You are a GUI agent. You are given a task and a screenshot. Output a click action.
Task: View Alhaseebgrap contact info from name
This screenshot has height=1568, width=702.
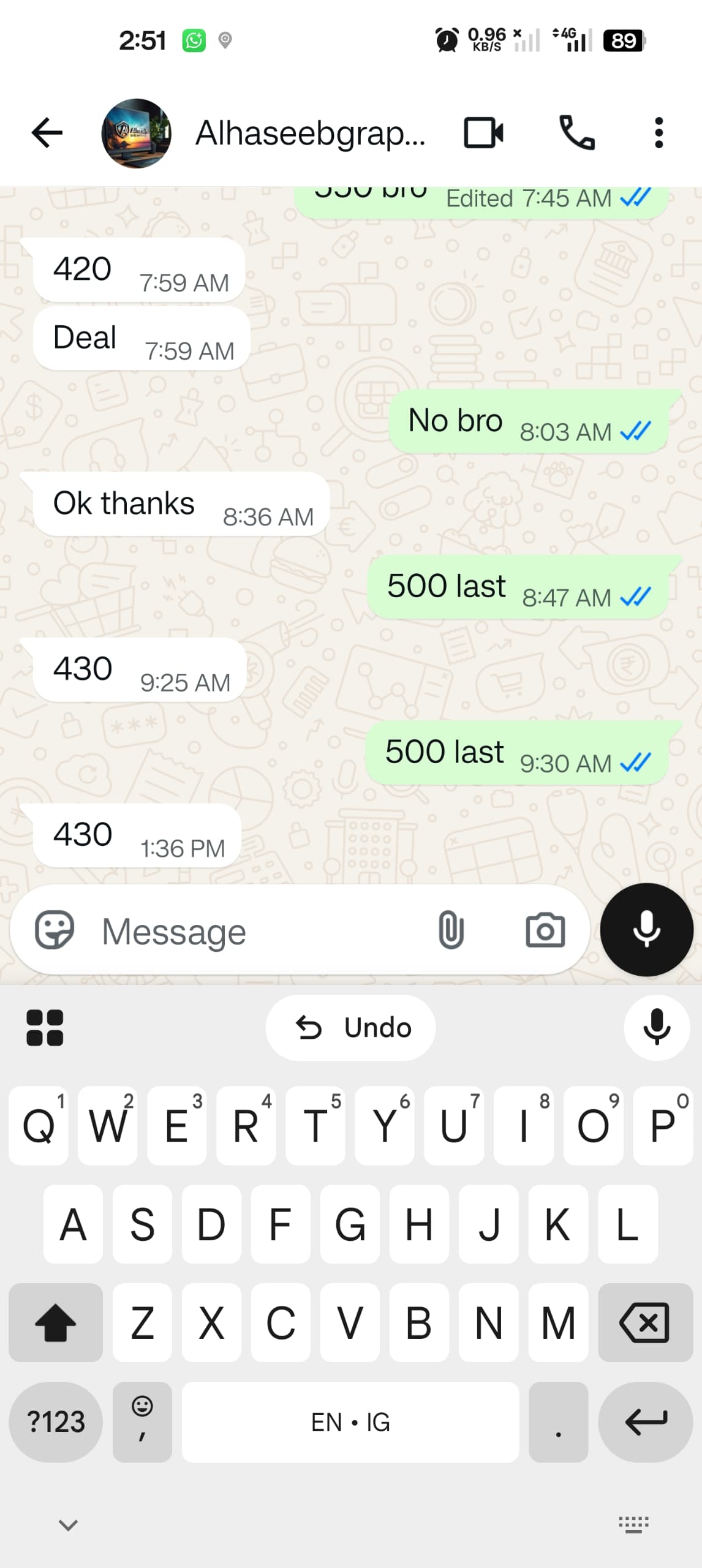point(310,133)
